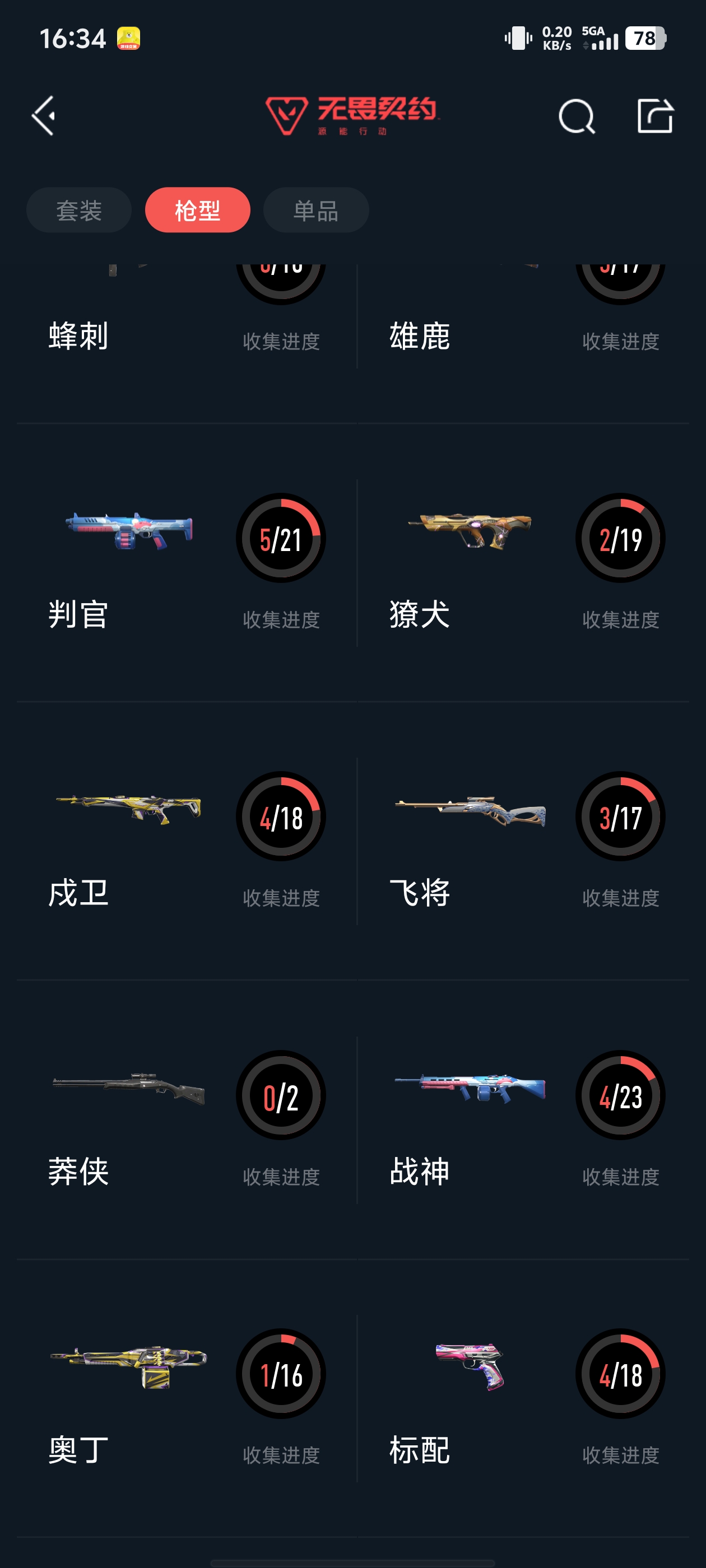Image resolution: width=706 pixels, height=1568 pixels.
Task: Switch to the 单品 tab
Action: pos(315,209)
